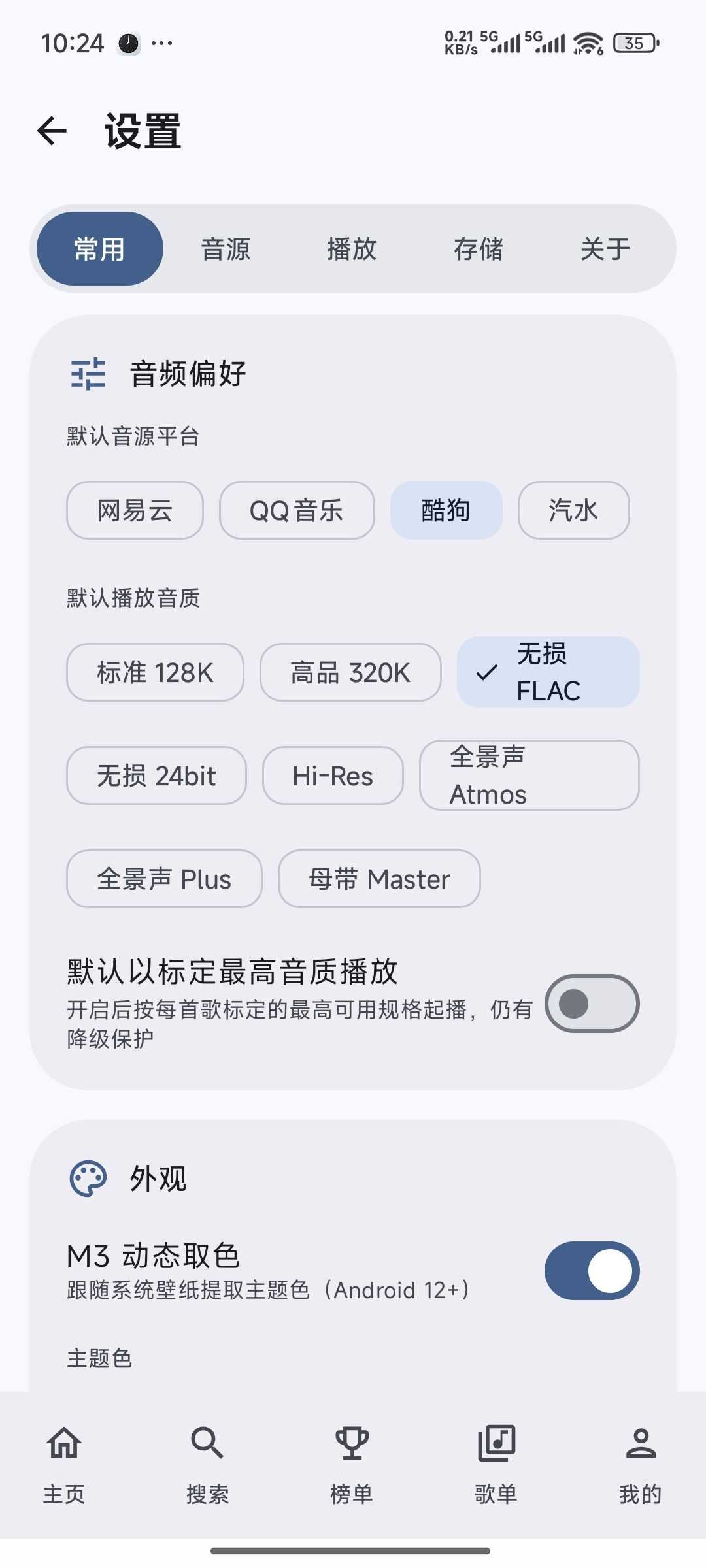Select 网易云 as default platform
Screen dimensions: 706x1568
tap(135, 510)
